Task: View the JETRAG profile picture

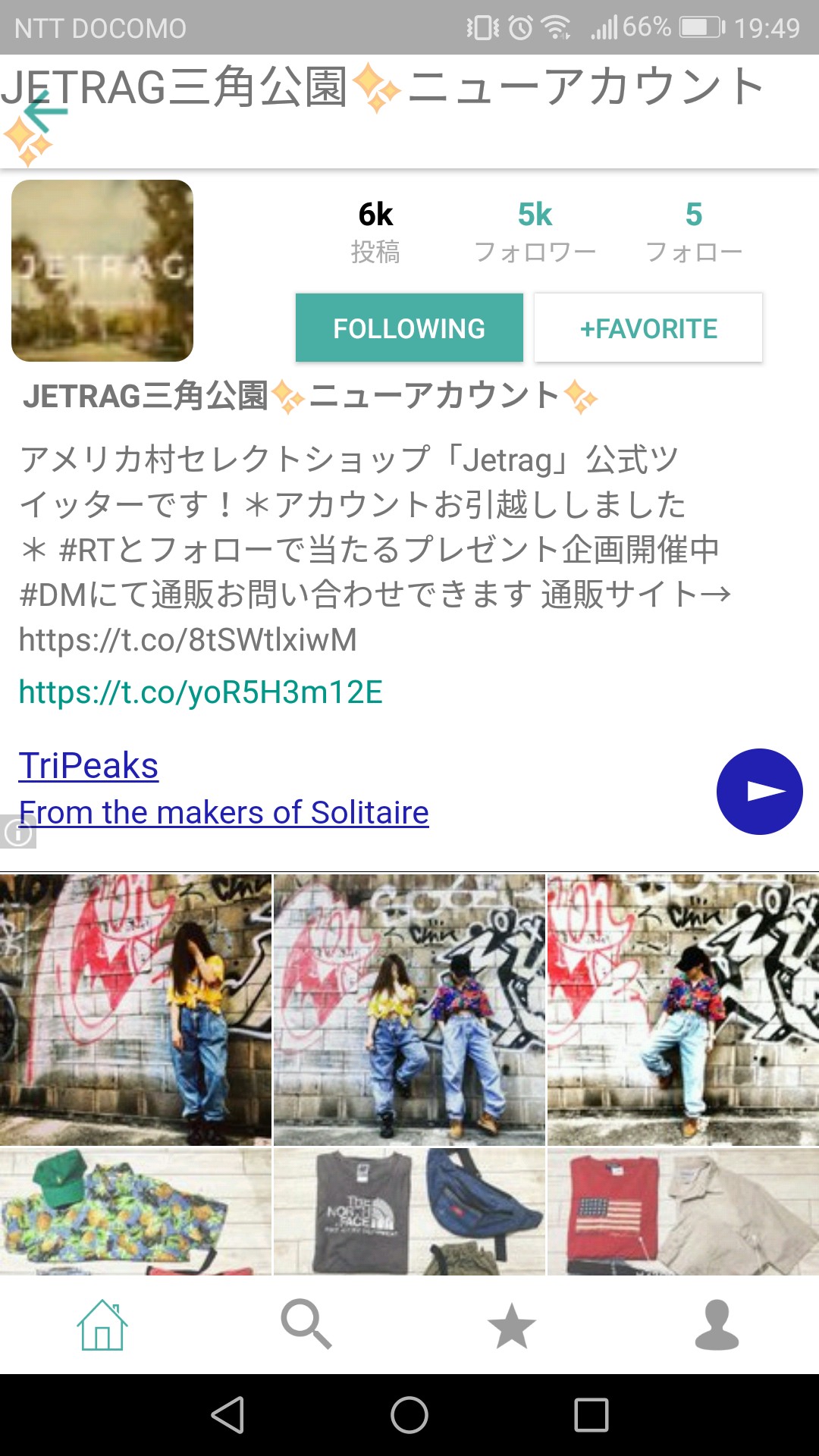Action: pos(102,271)
